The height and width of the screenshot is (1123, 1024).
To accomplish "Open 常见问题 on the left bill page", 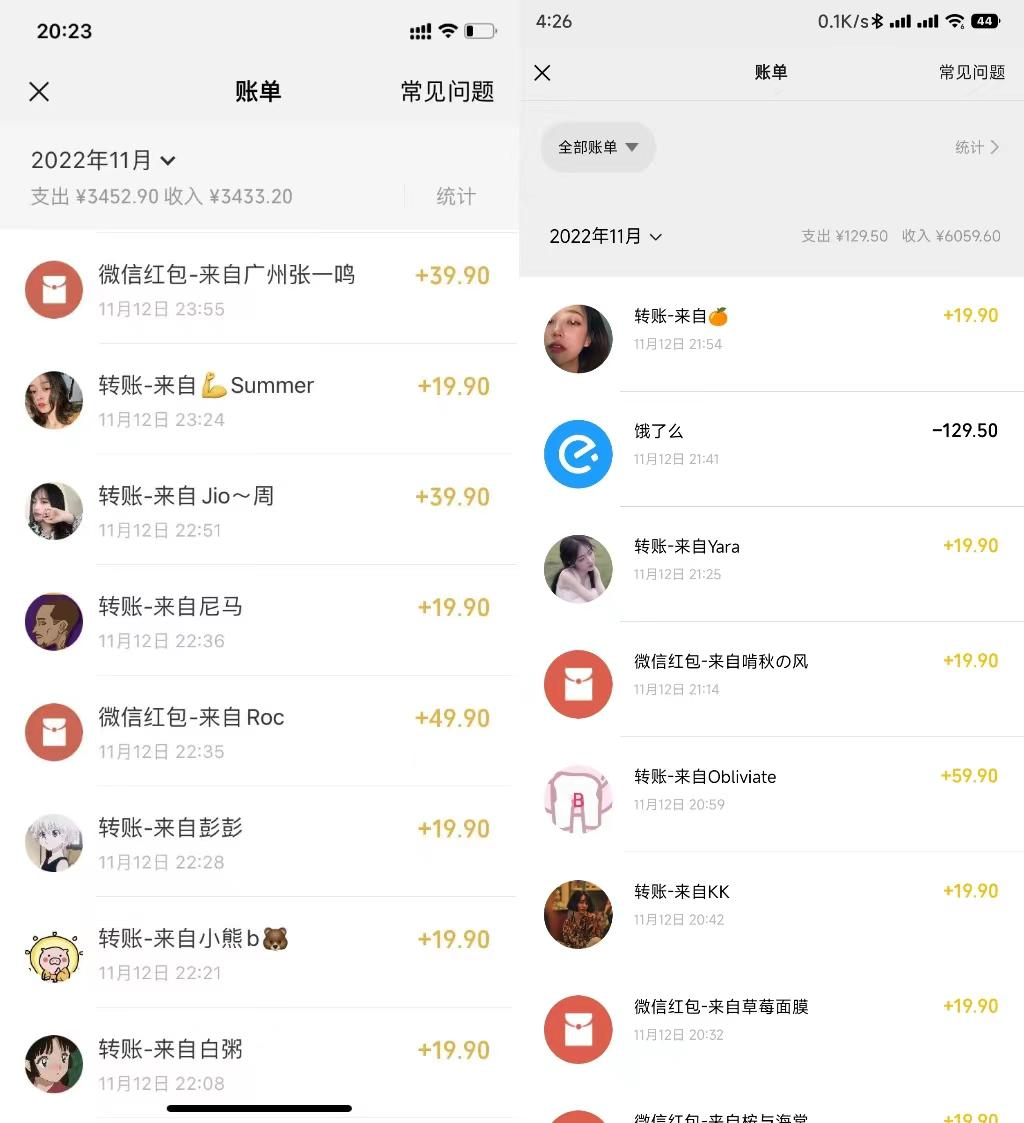I will [447, 91].
